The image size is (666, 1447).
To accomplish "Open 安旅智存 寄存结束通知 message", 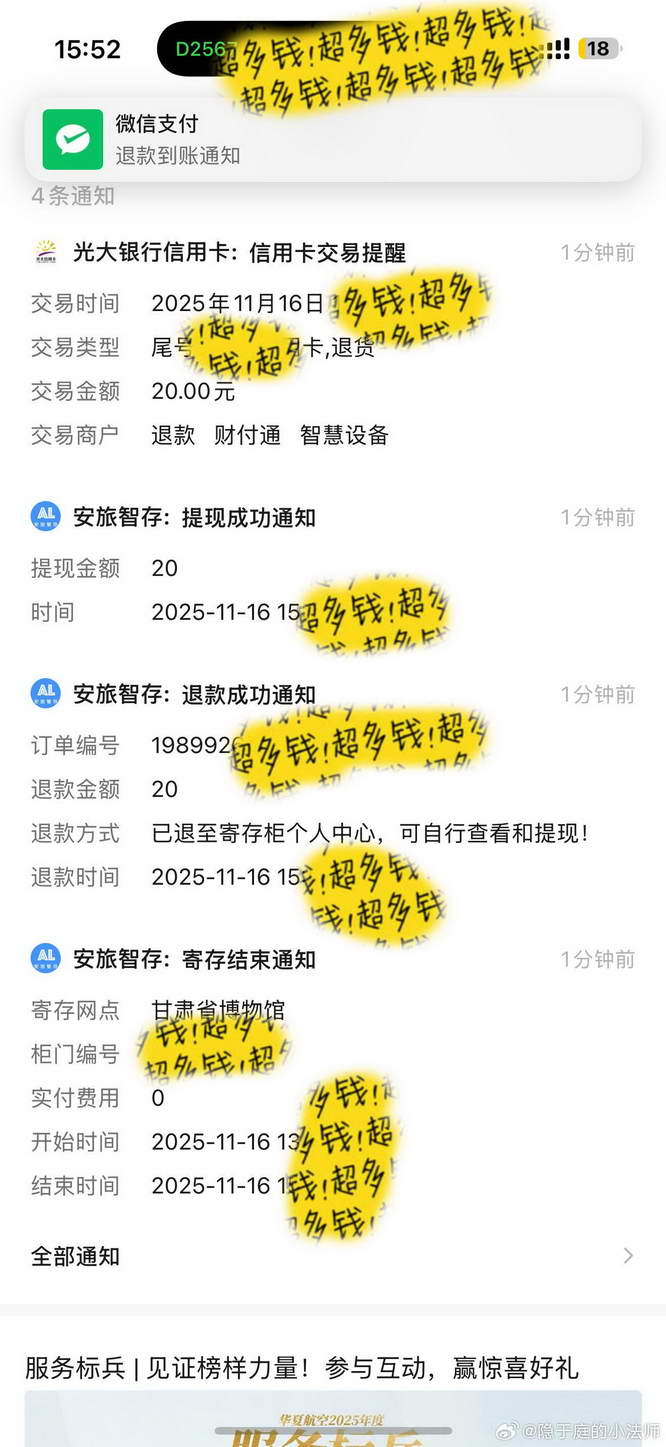I will [194, 959].
